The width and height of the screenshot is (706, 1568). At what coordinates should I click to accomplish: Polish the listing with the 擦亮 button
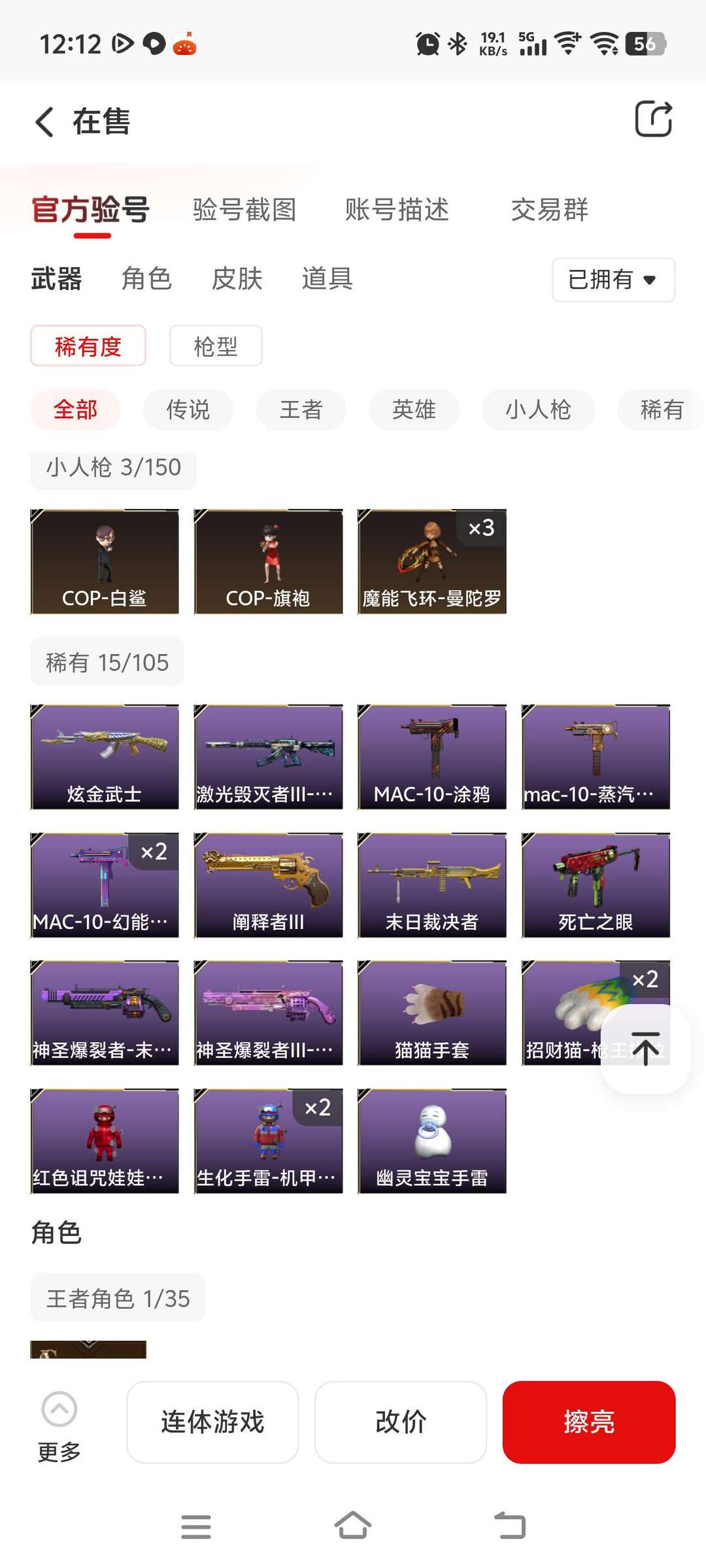point(588,1422)
